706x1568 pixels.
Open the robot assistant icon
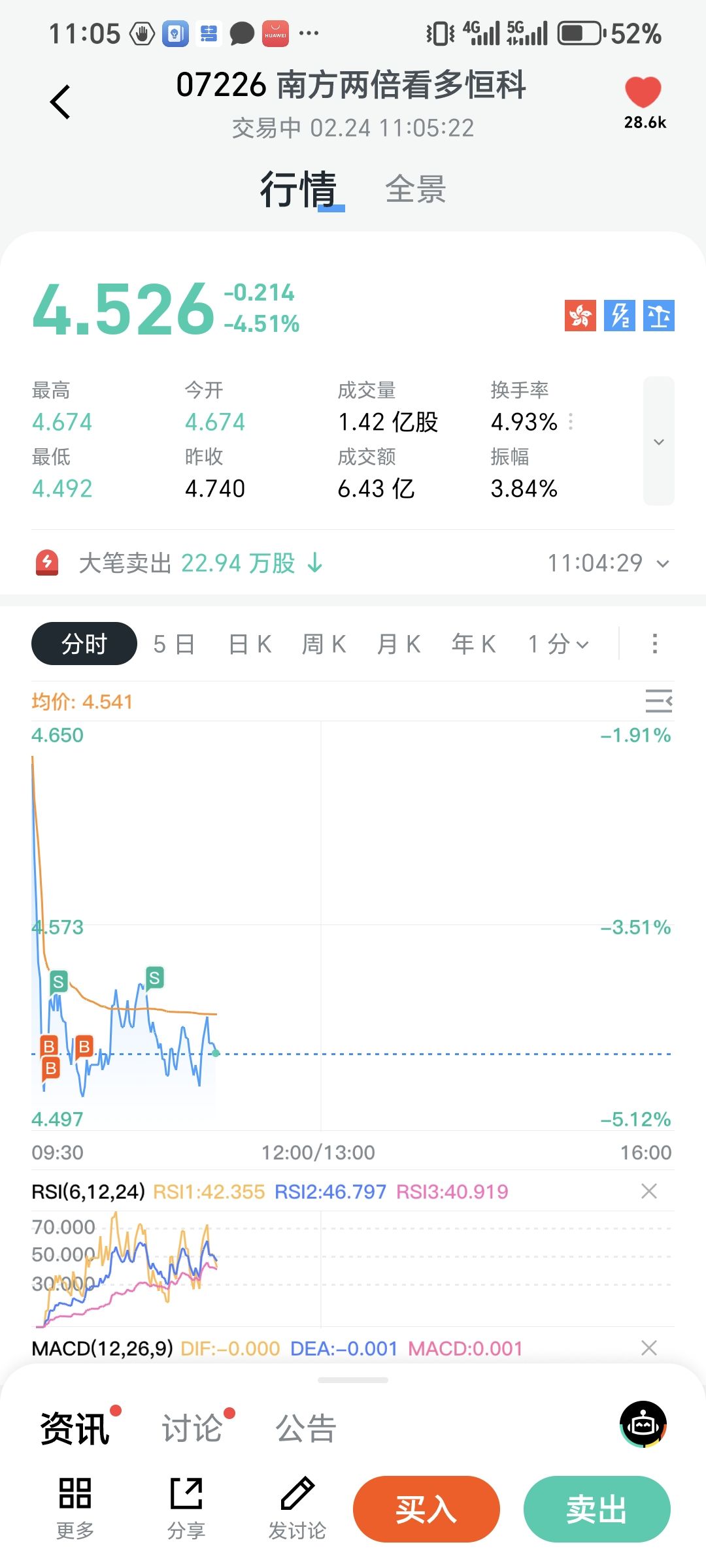[643, 1424]
